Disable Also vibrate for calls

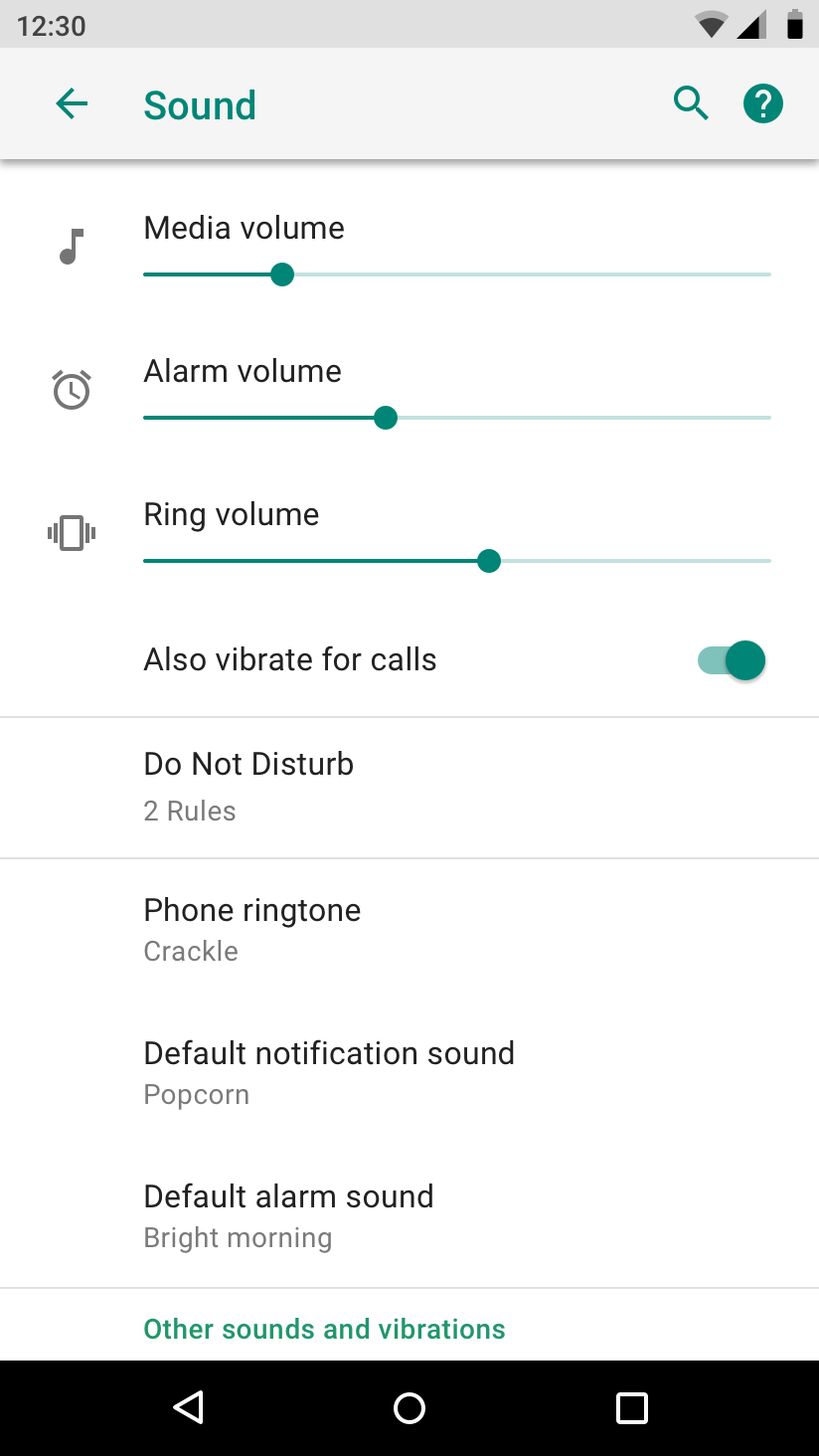(x=732, y=660)
